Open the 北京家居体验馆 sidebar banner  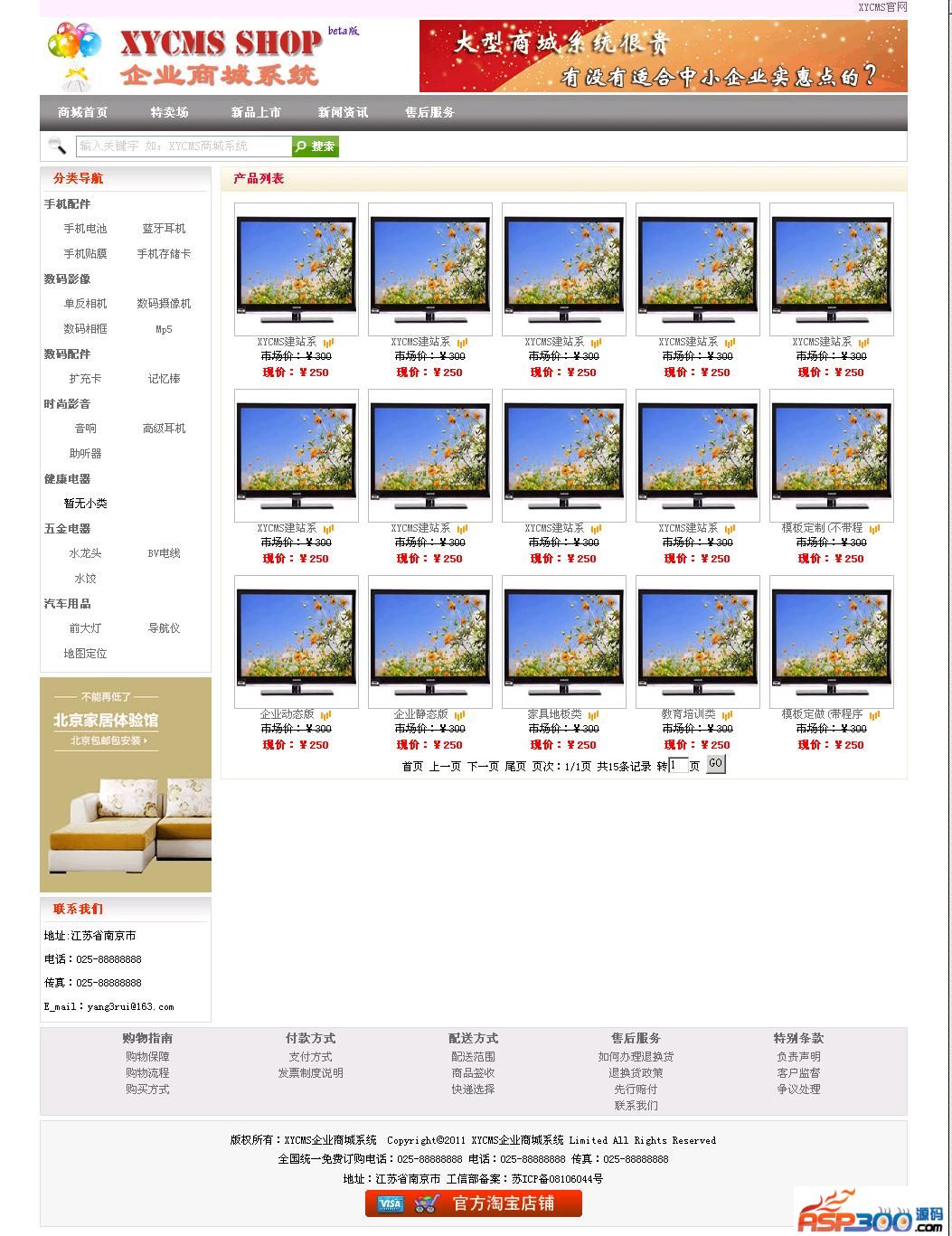tap(126, 785)
